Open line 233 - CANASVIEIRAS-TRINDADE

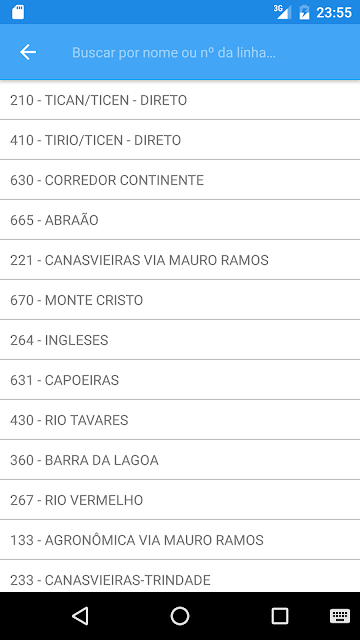[x=180, y=576]
